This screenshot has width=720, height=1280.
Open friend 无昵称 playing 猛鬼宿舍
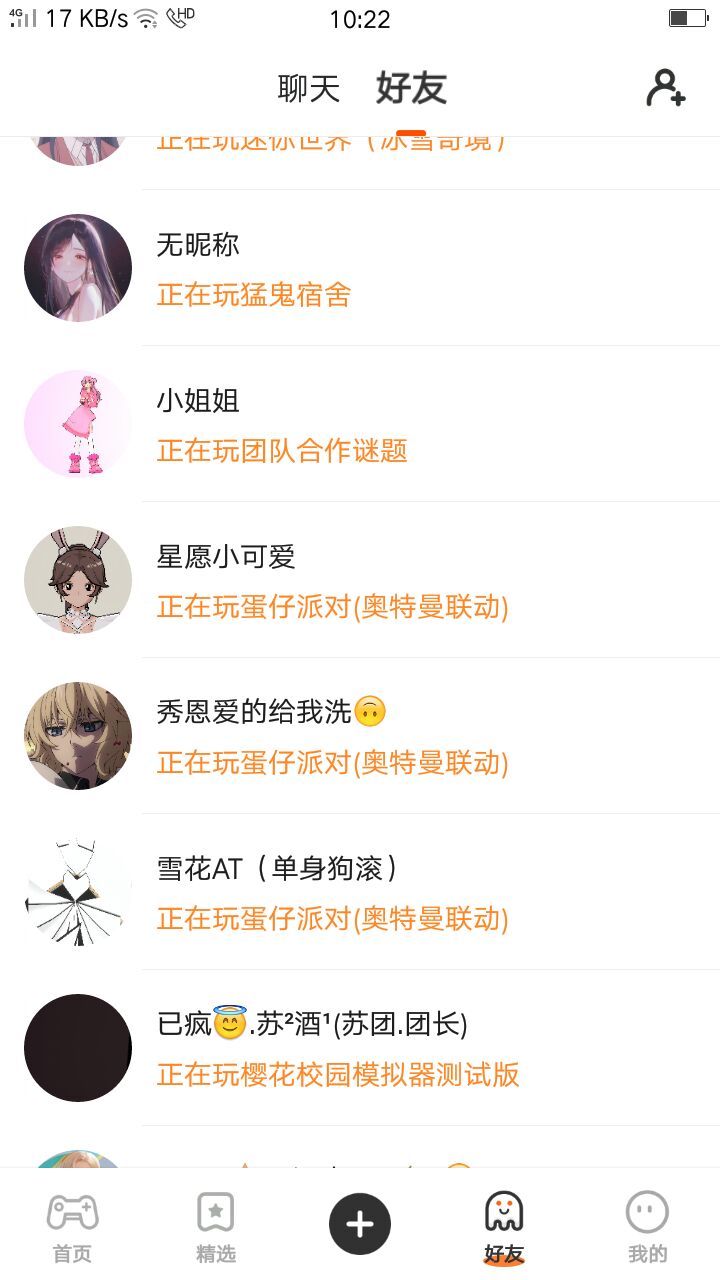click(360, 268)
